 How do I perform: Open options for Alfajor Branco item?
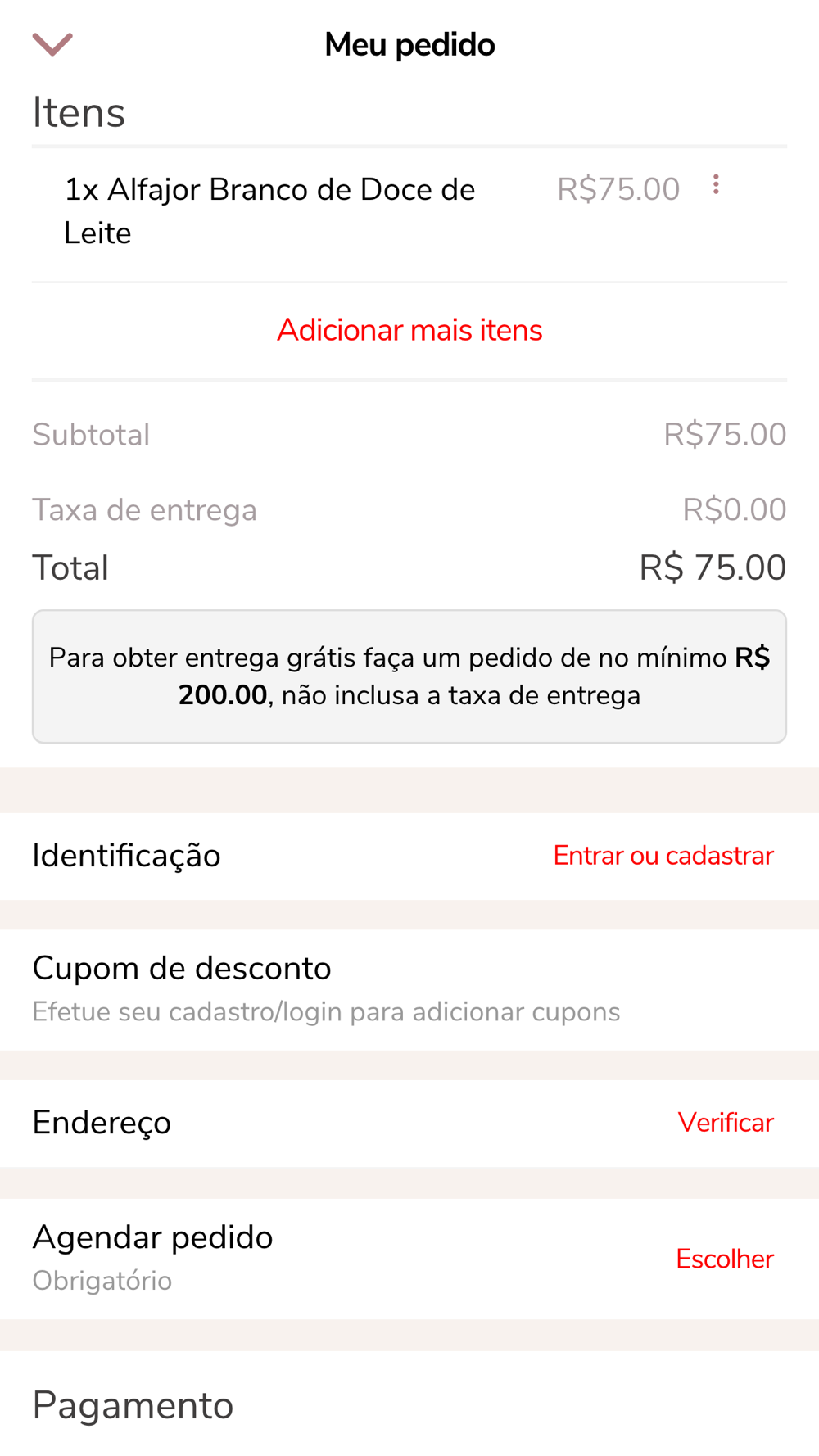716,185
